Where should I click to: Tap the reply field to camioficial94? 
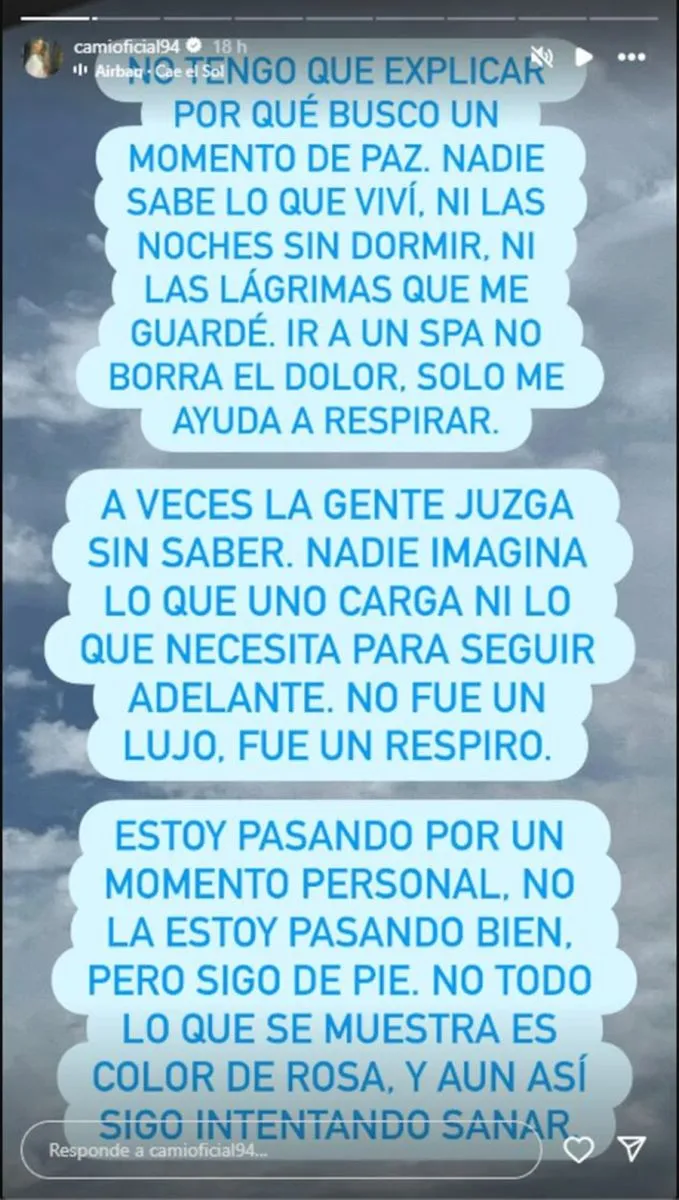(280, 1148)
